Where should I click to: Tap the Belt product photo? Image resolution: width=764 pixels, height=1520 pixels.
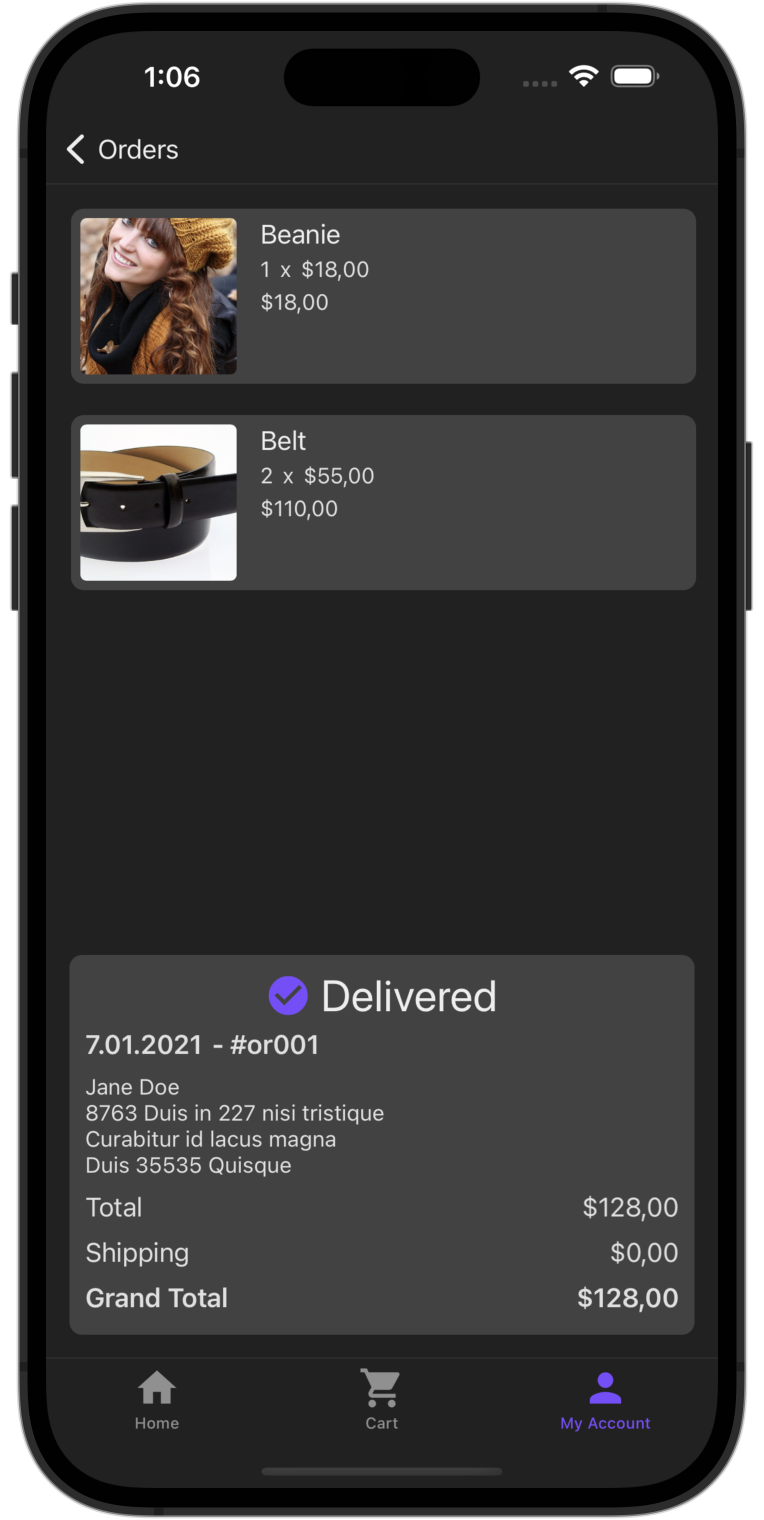click(x=157, y=502)
